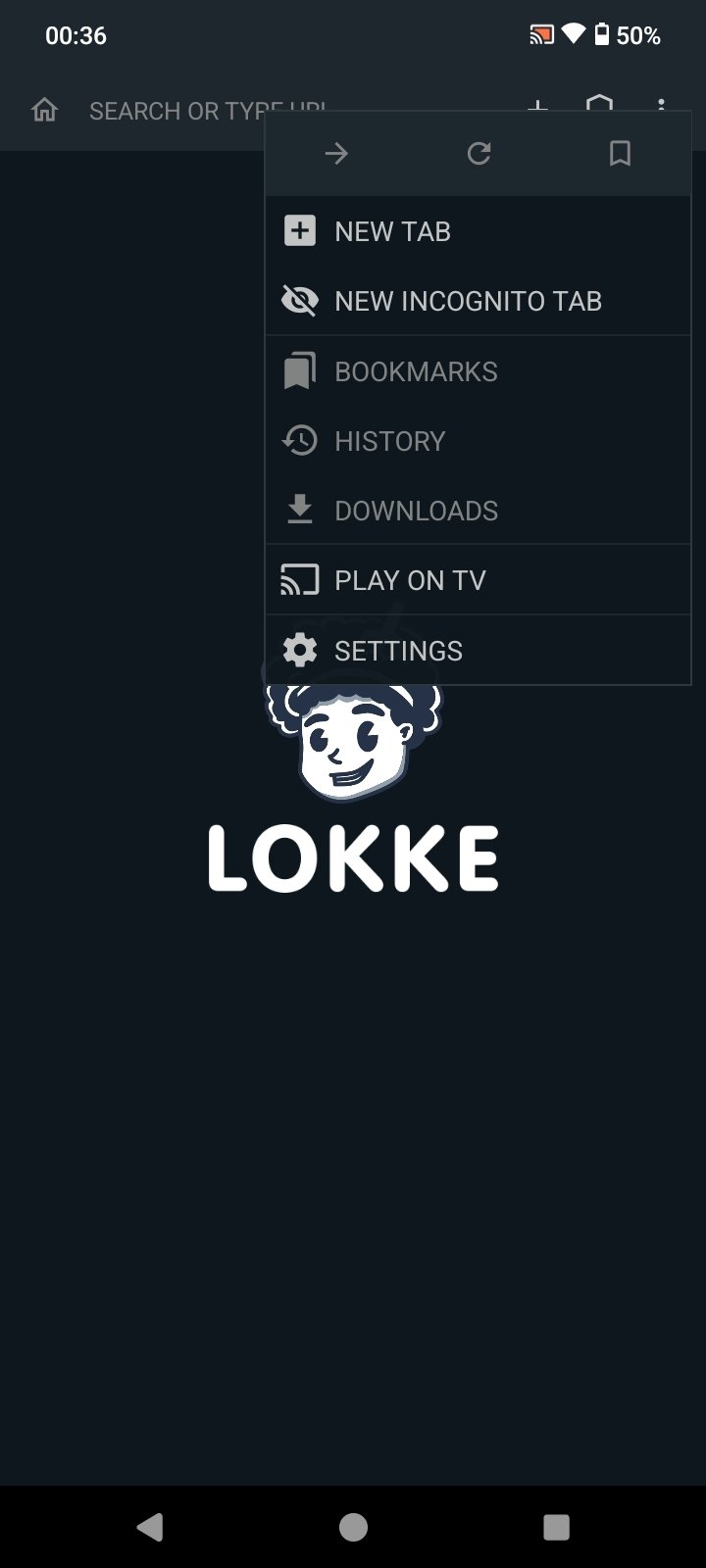
Task: Tap the home icon in the toolbar
Action: coord(44,111)
